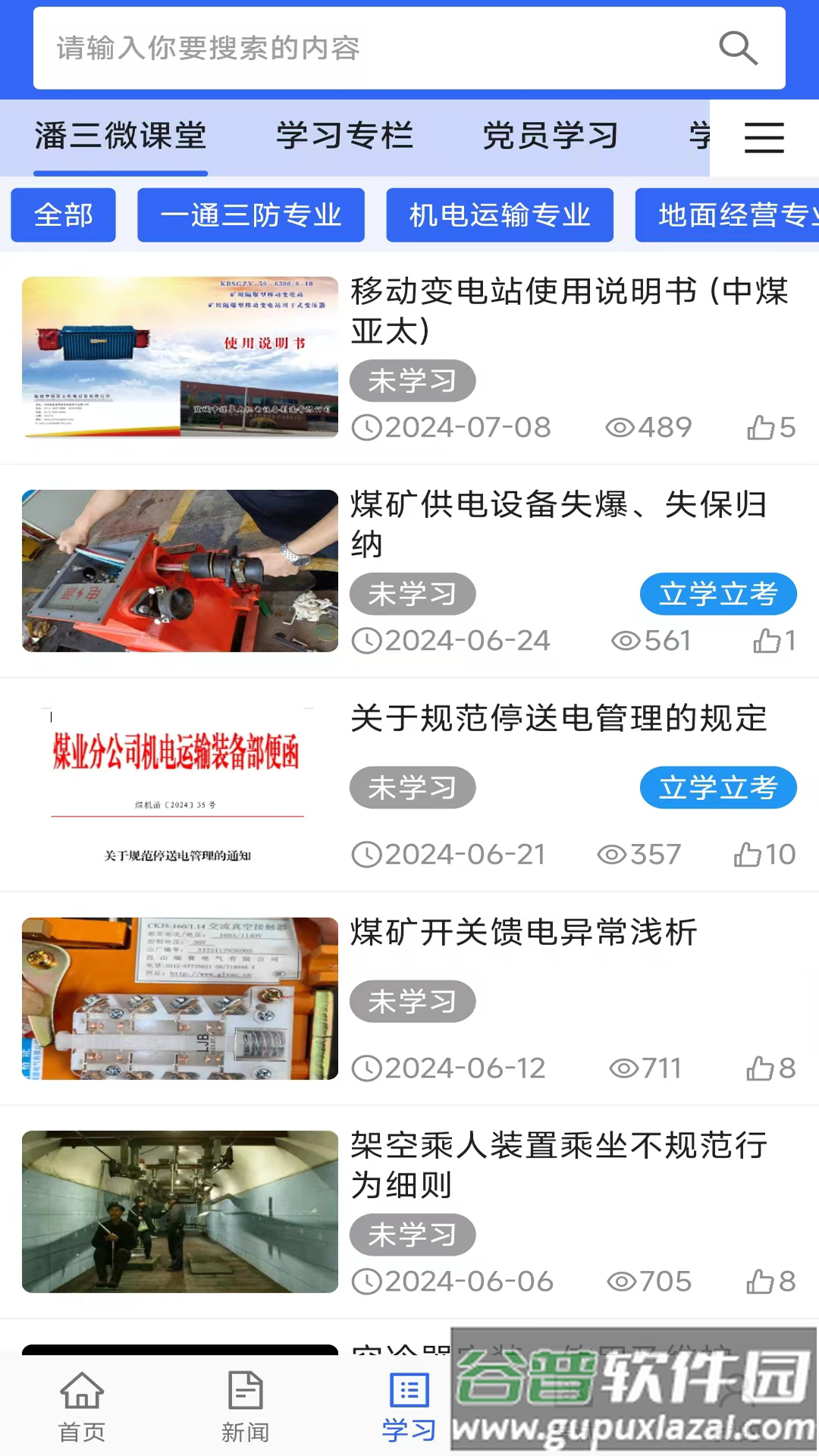The image size is (819, 1456).
Task: Tap the home icon labeled 首页
Action: click(x=83, y=1407)
